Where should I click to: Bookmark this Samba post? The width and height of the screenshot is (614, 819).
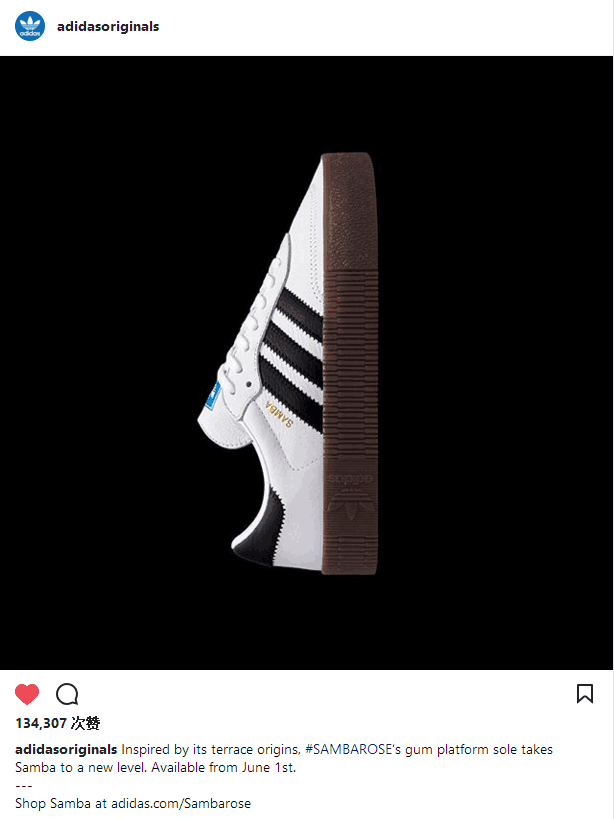click(x=585, y=693)
